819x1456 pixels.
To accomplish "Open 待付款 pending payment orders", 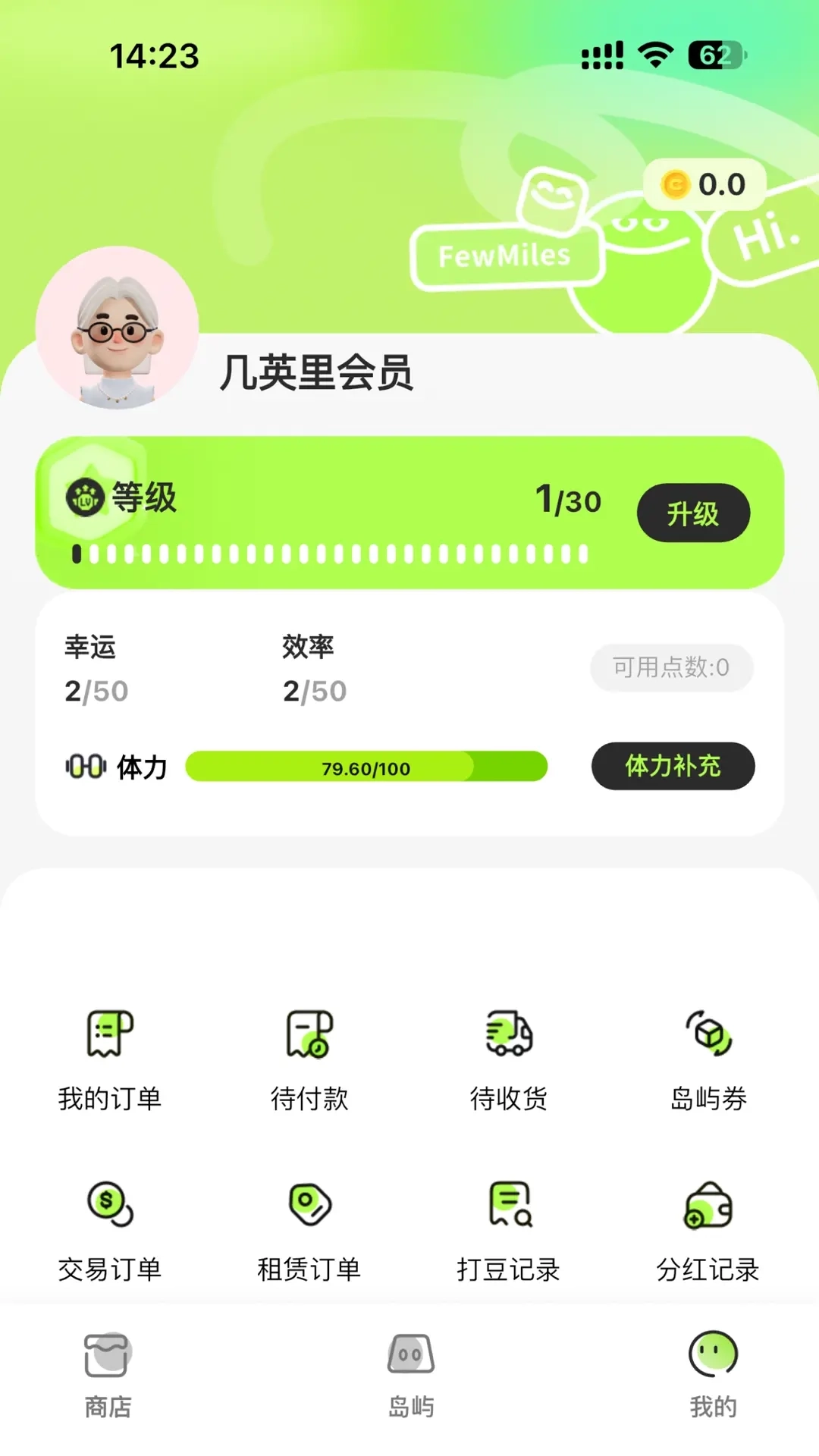I will 309,1059.
